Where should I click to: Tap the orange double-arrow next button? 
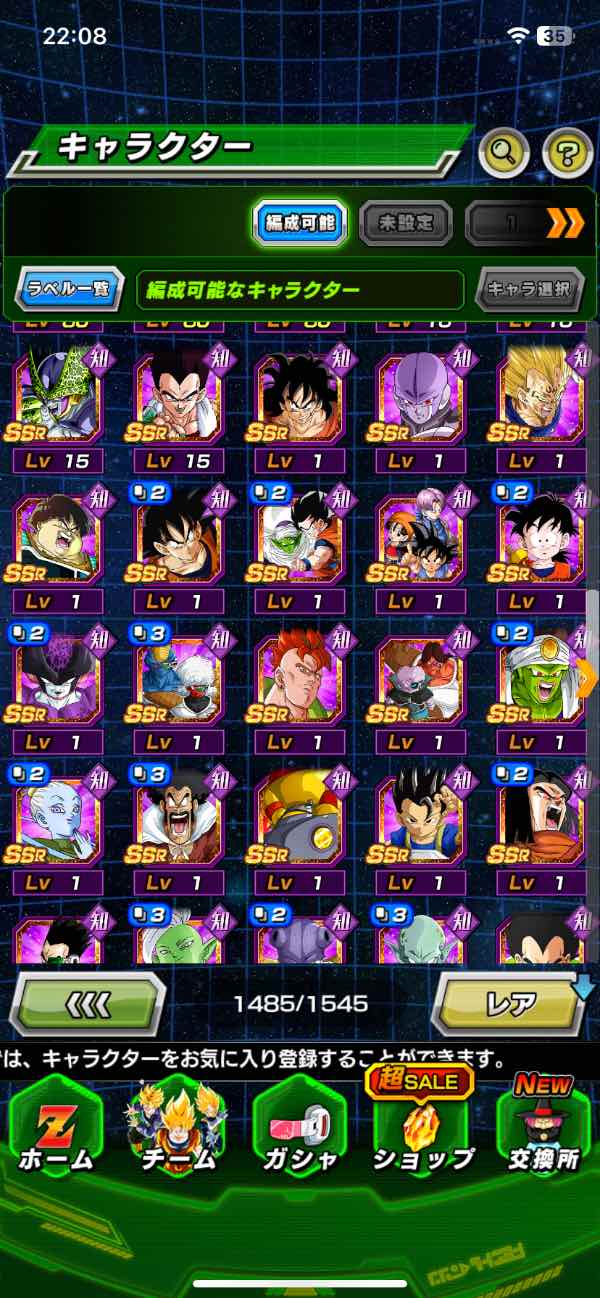565,223
